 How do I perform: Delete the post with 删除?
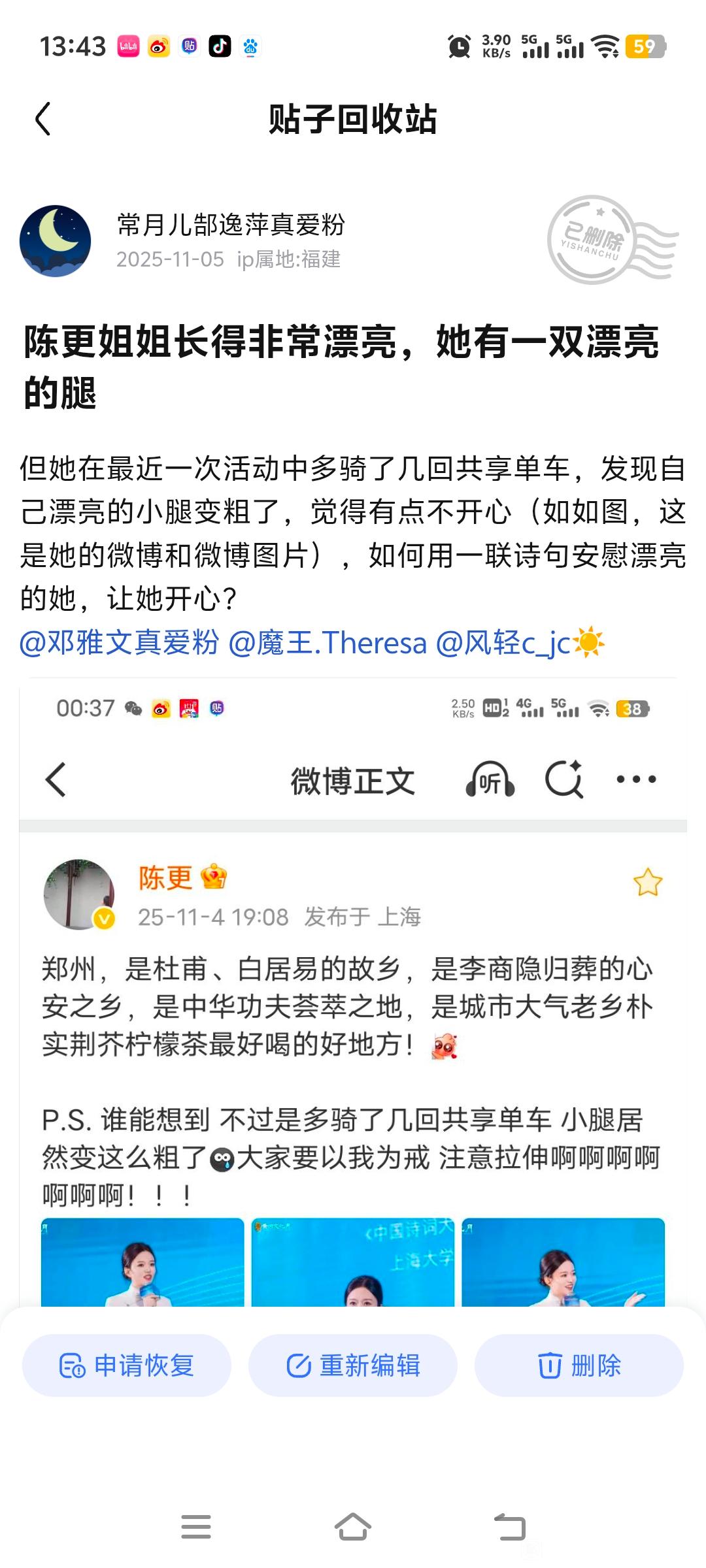(579, 1365)
